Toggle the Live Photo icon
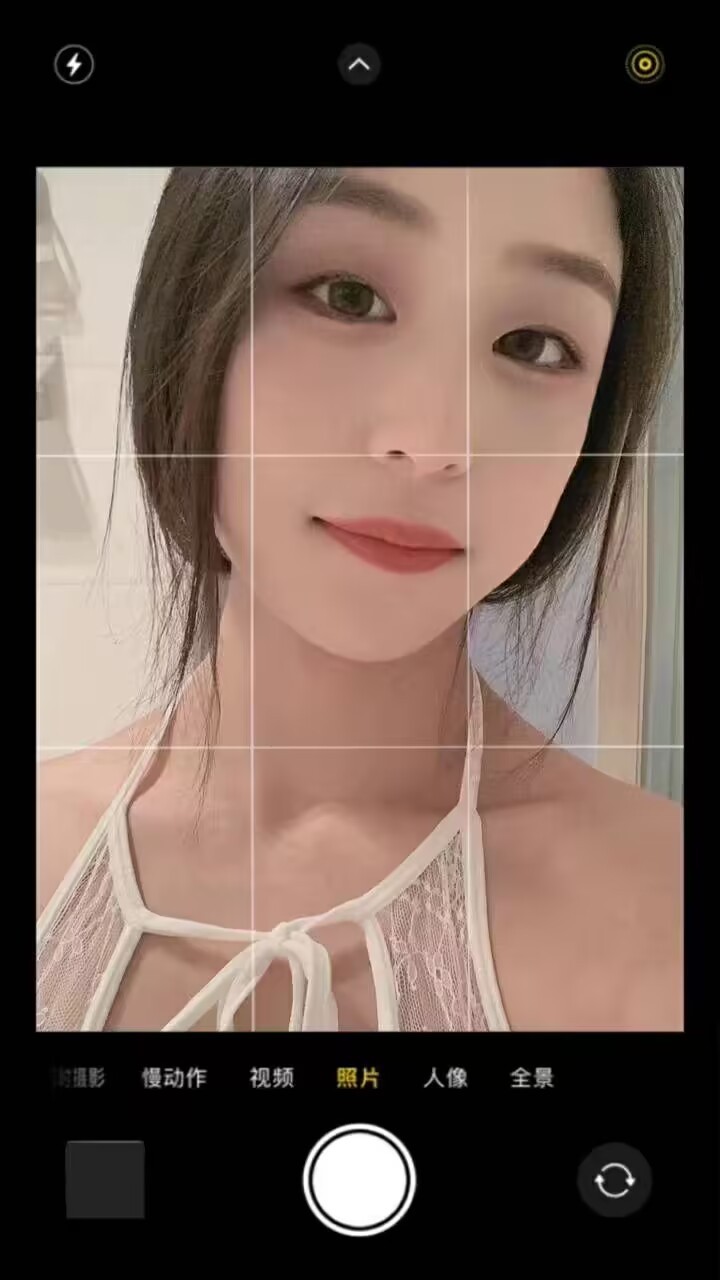The height and width of the screenshot is (1280, 720). [645, 65]
